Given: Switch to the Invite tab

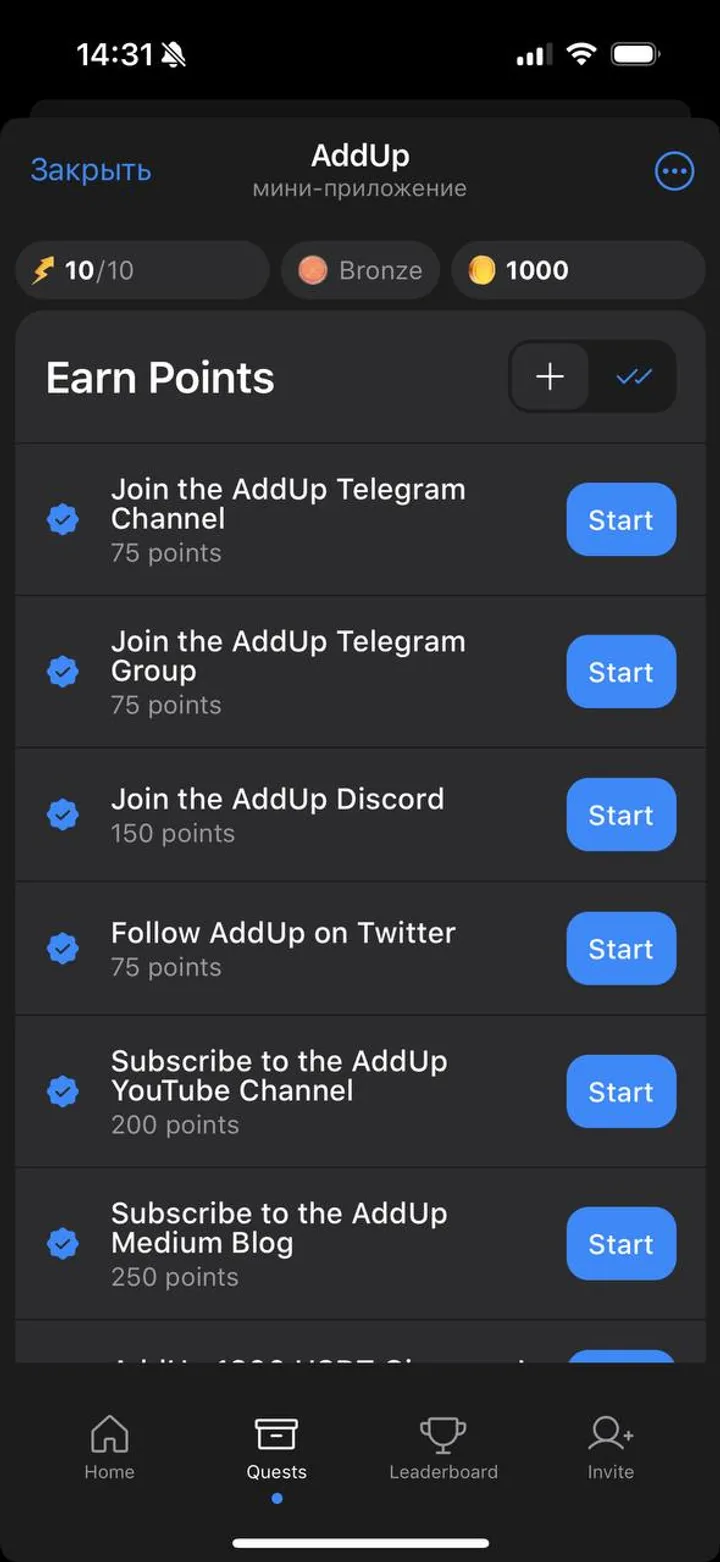Looking at the screenshot, I should (x=610, y=1447).
